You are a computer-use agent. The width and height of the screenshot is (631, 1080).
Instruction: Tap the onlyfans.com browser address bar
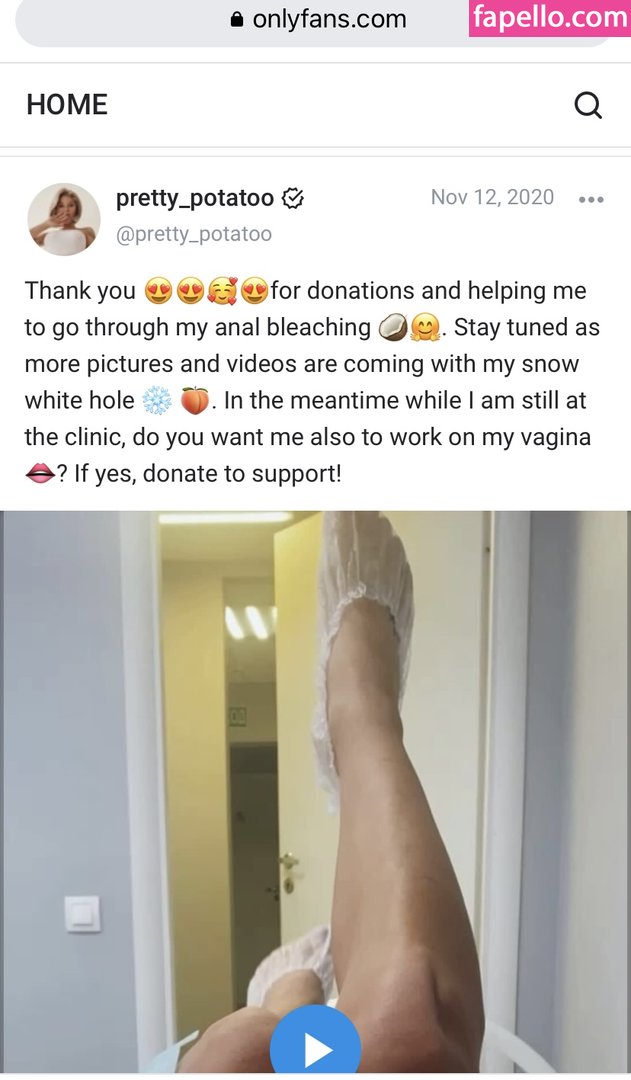click(314, 22)
